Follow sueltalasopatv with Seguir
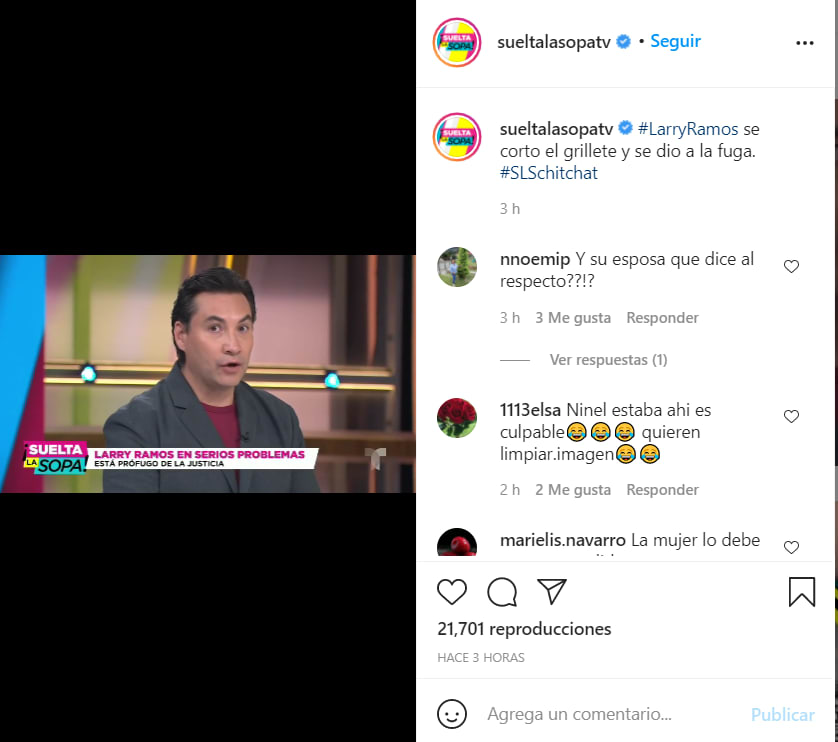The height and width of the screenshot is (742, 838). tap(675, 41)
